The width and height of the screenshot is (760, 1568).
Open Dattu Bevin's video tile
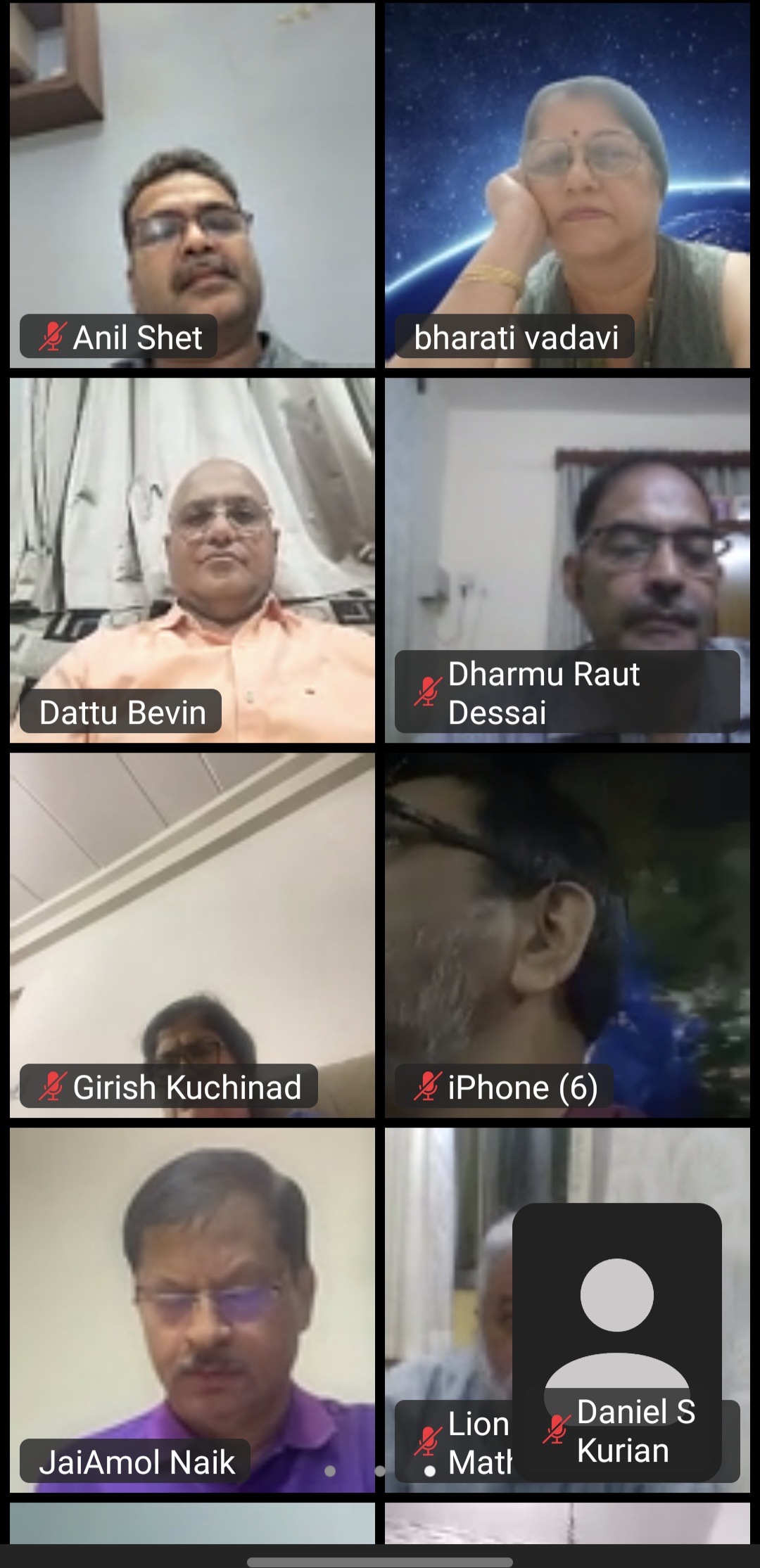pyautogui.click(x=192, y=560)
